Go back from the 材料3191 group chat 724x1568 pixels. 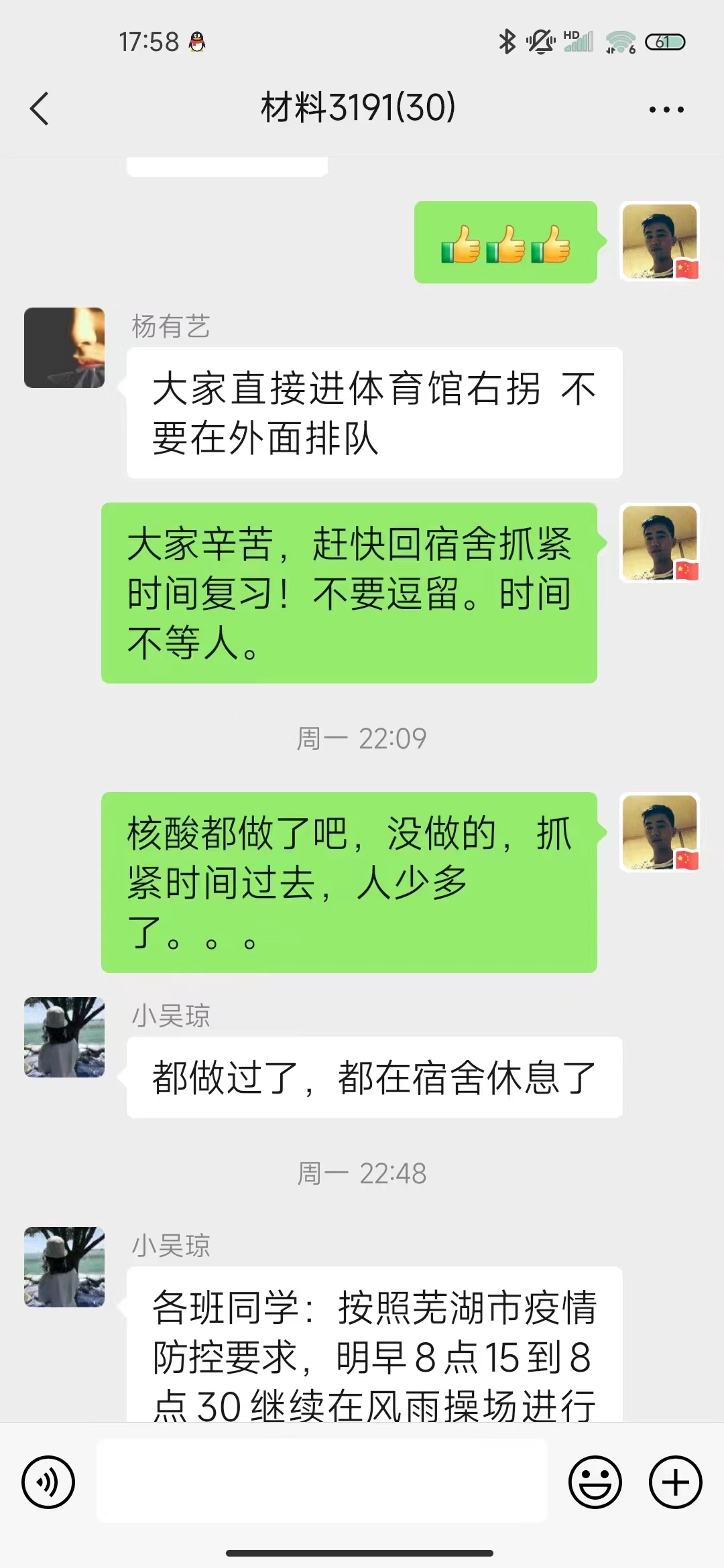click(x=40, y=109)
